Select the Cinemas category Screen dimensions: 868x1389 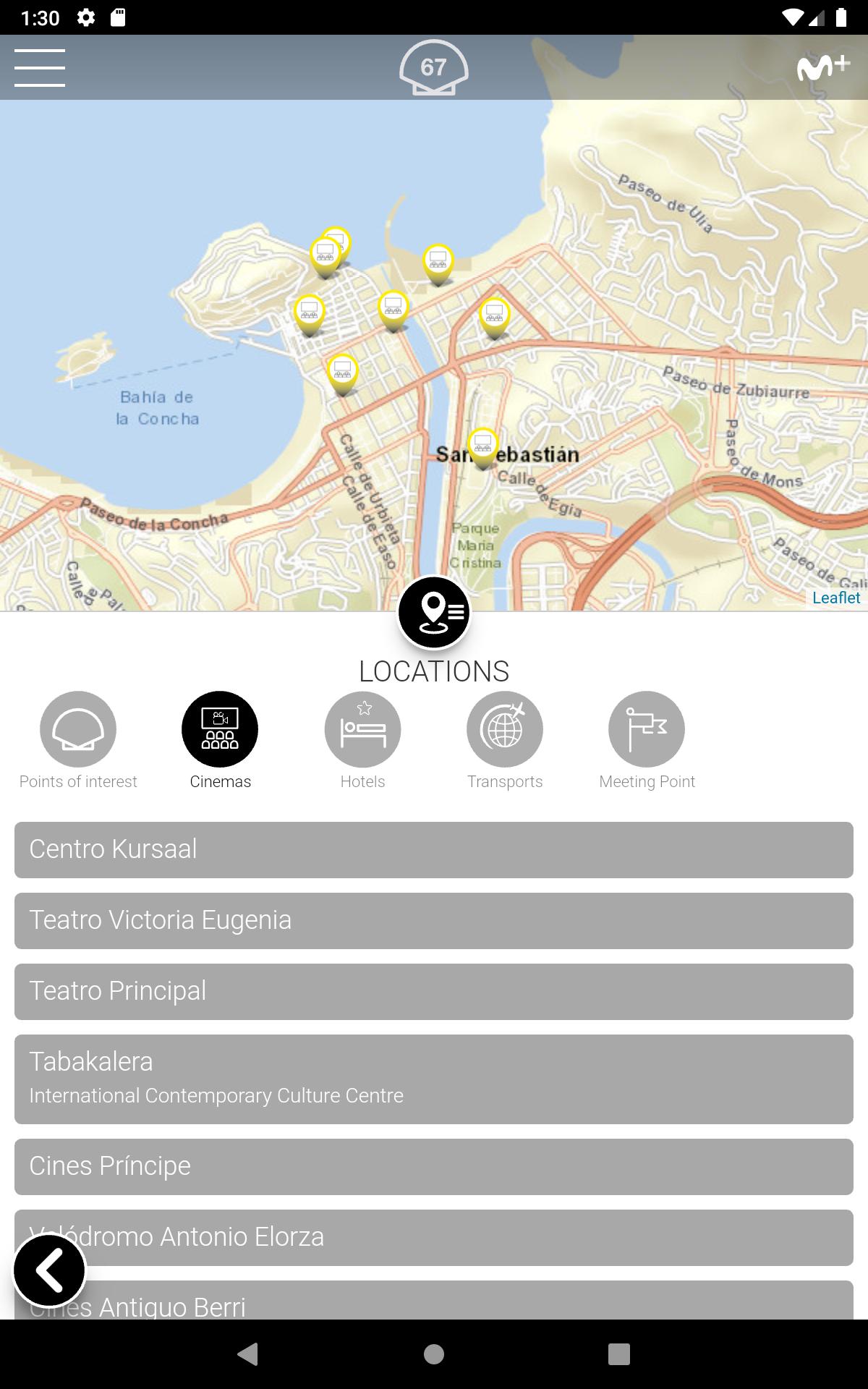(220, 729)
